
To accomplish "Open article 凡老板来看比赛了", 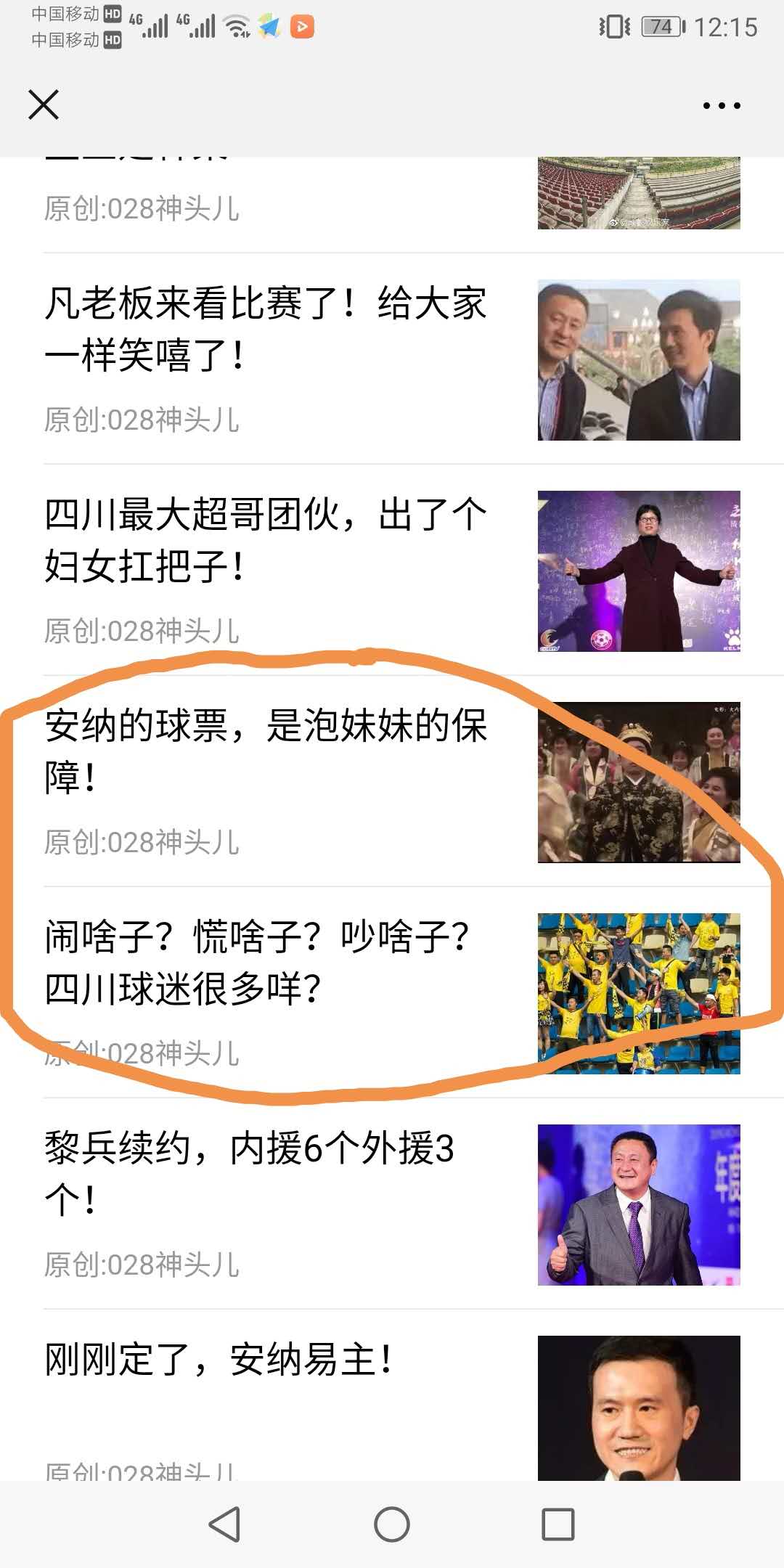I will tap(265, 329).
